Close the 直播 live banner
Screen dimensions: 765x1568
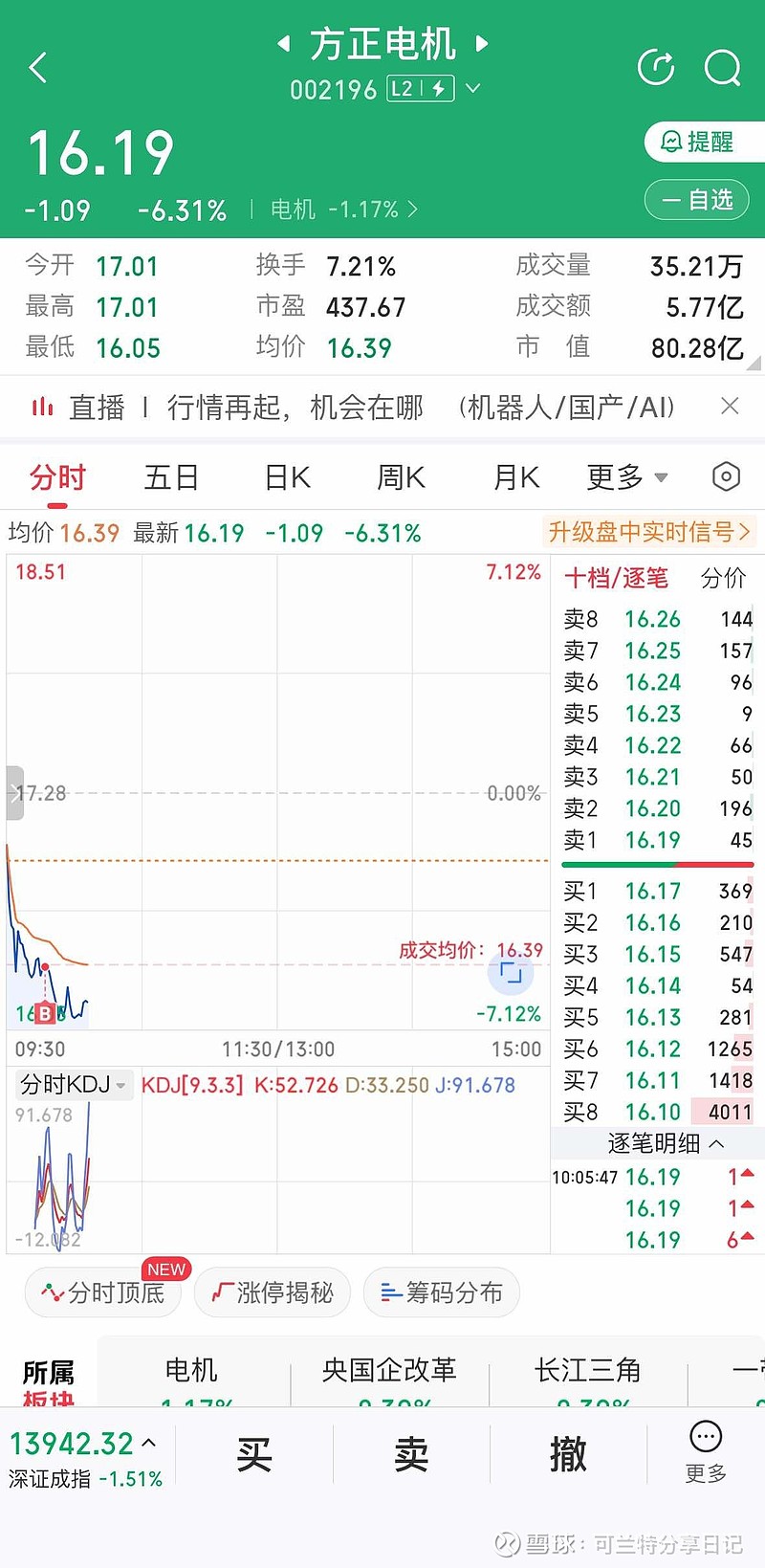(x=730, y=407)
